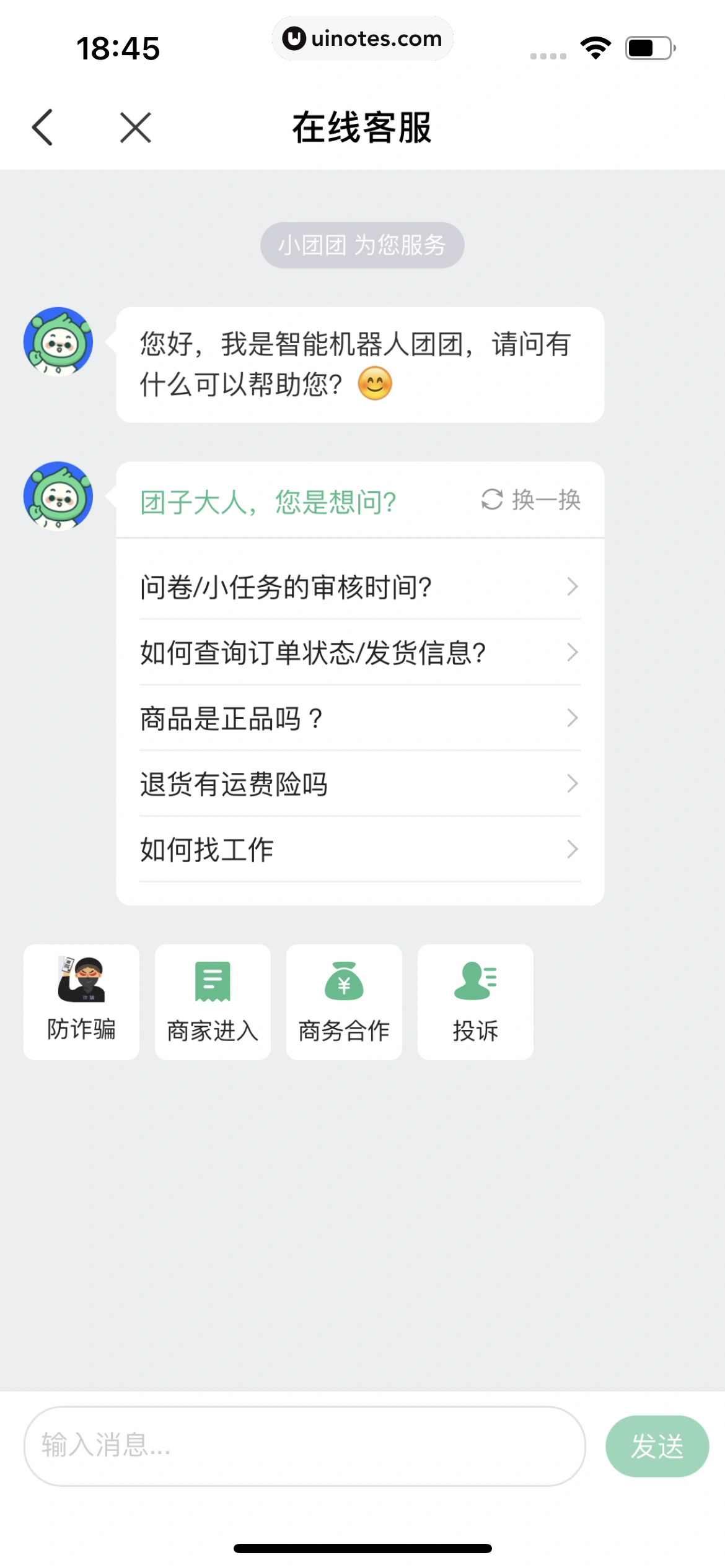Open the 防诈骗 shortcut
Viewport: 725px width, 1568px height.
[81, 1001]
